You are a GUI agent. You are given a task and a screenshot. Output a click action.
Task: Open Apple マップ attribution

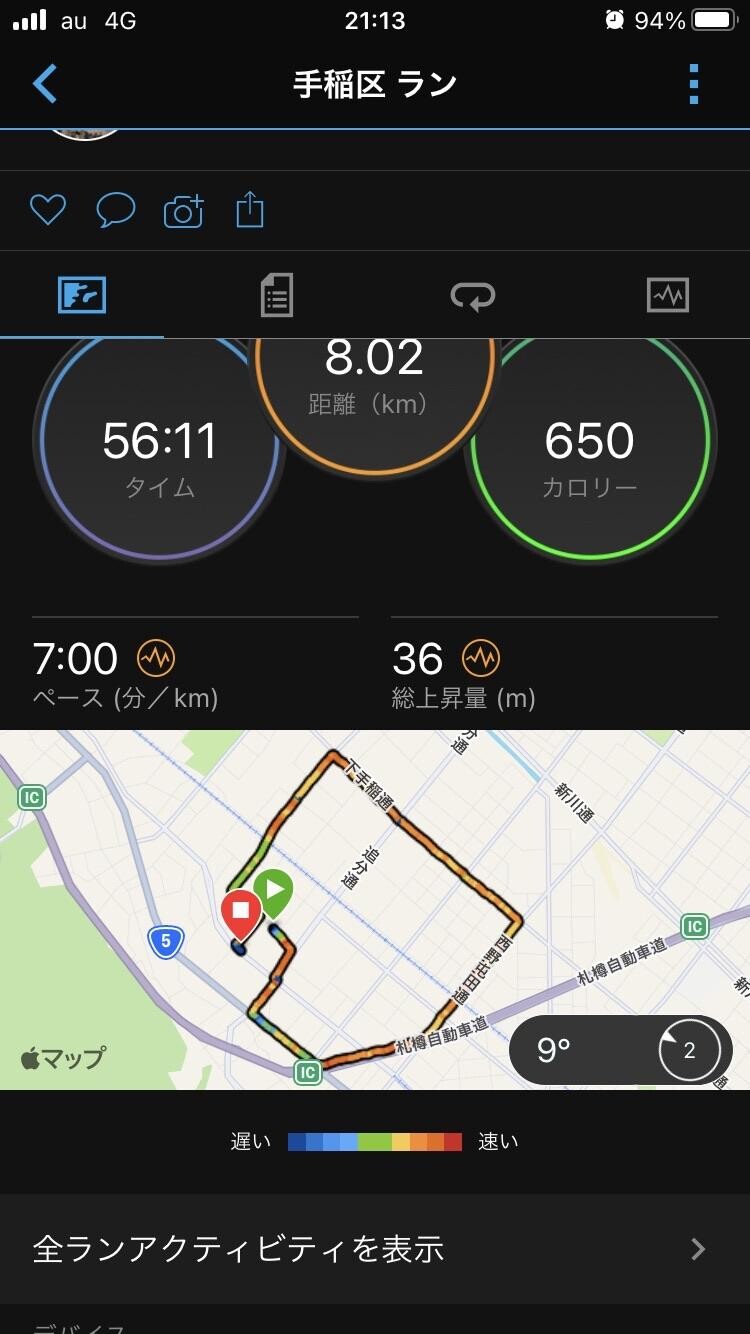click(x=62, y=1057)
